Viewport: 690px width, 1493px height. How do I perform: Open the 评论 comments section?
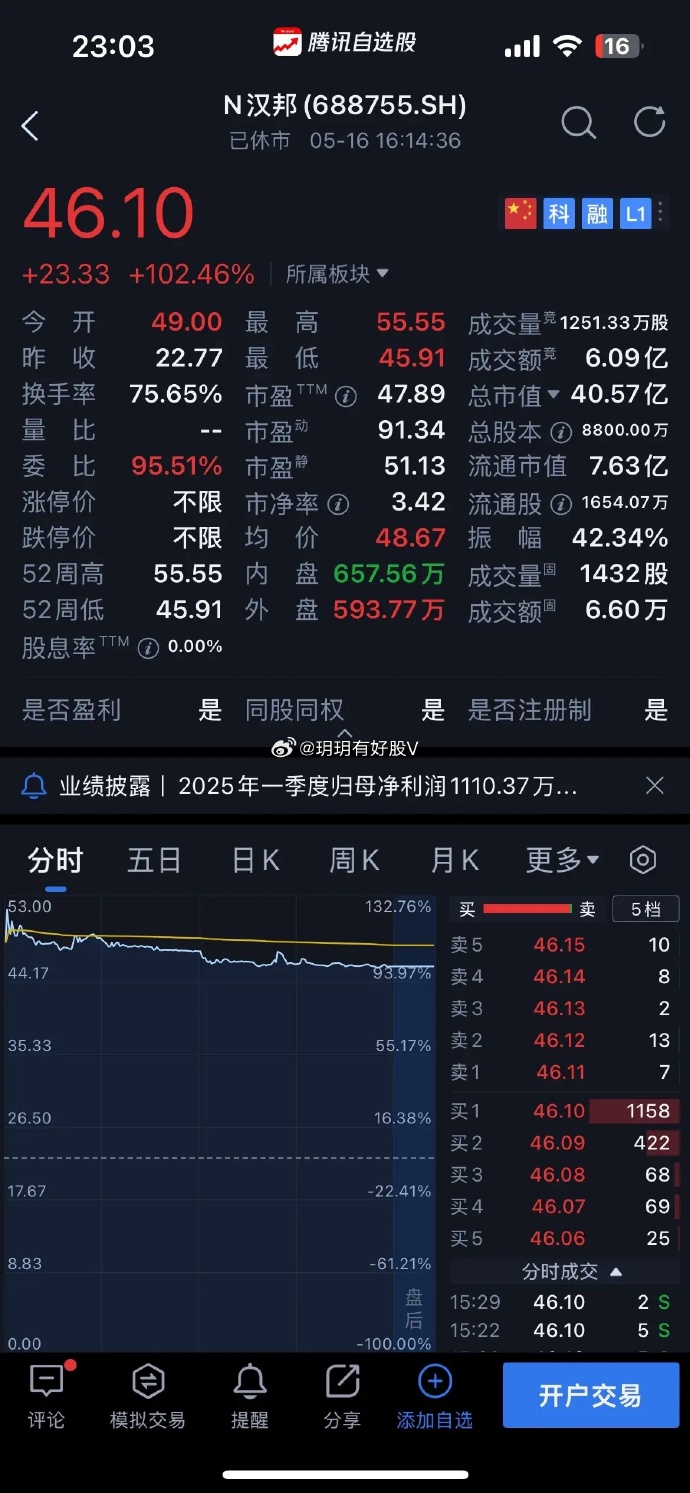(46, 1397)
